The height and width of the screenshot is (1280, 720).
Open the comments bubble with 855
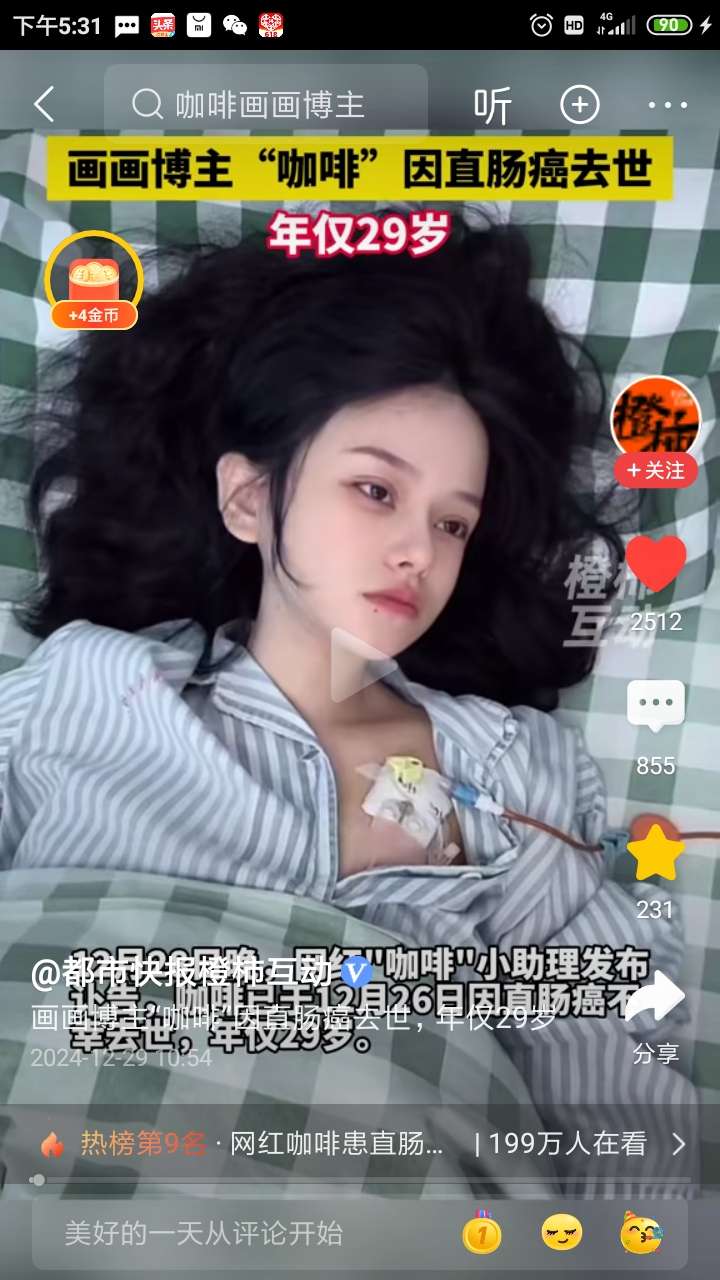656,707
